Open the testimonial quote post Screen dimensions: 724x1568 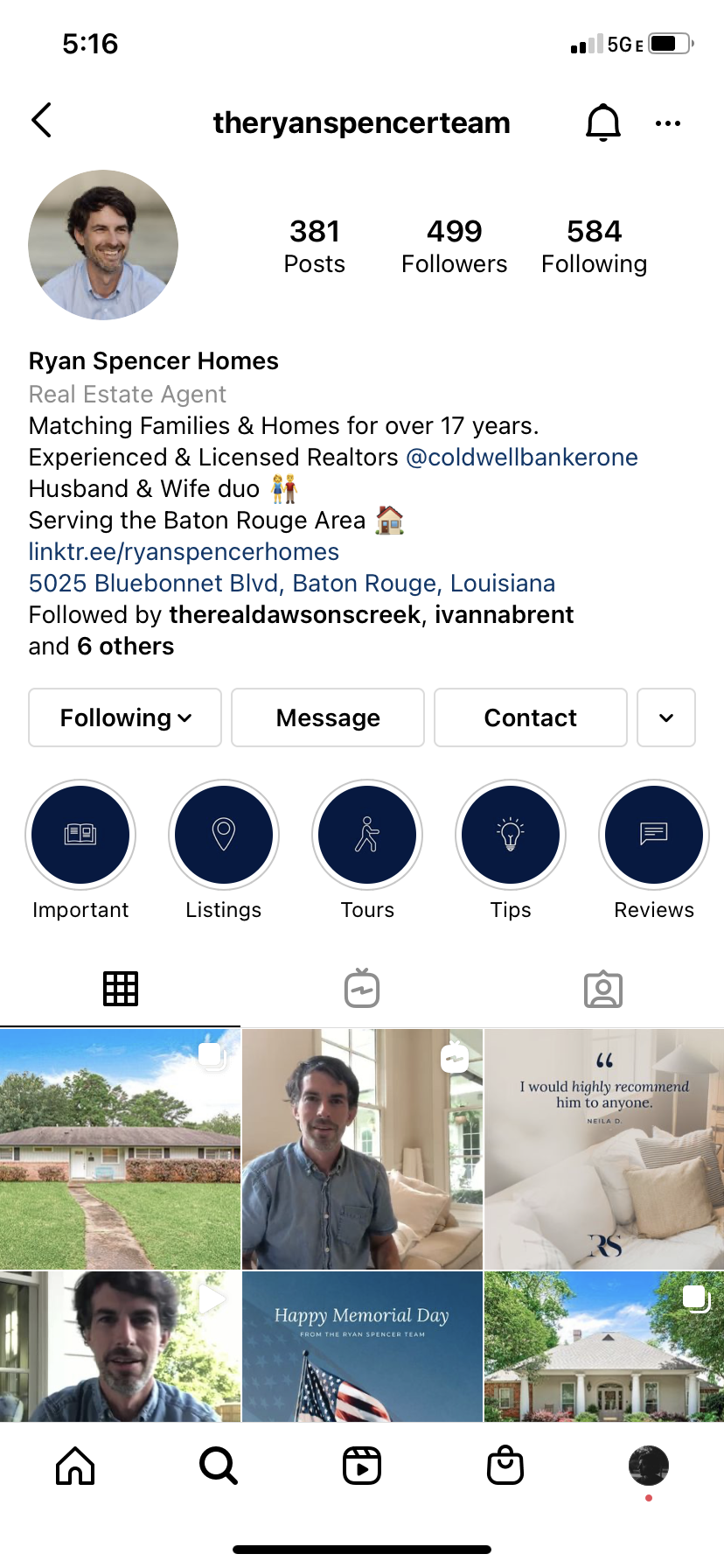pos(604,1149)
